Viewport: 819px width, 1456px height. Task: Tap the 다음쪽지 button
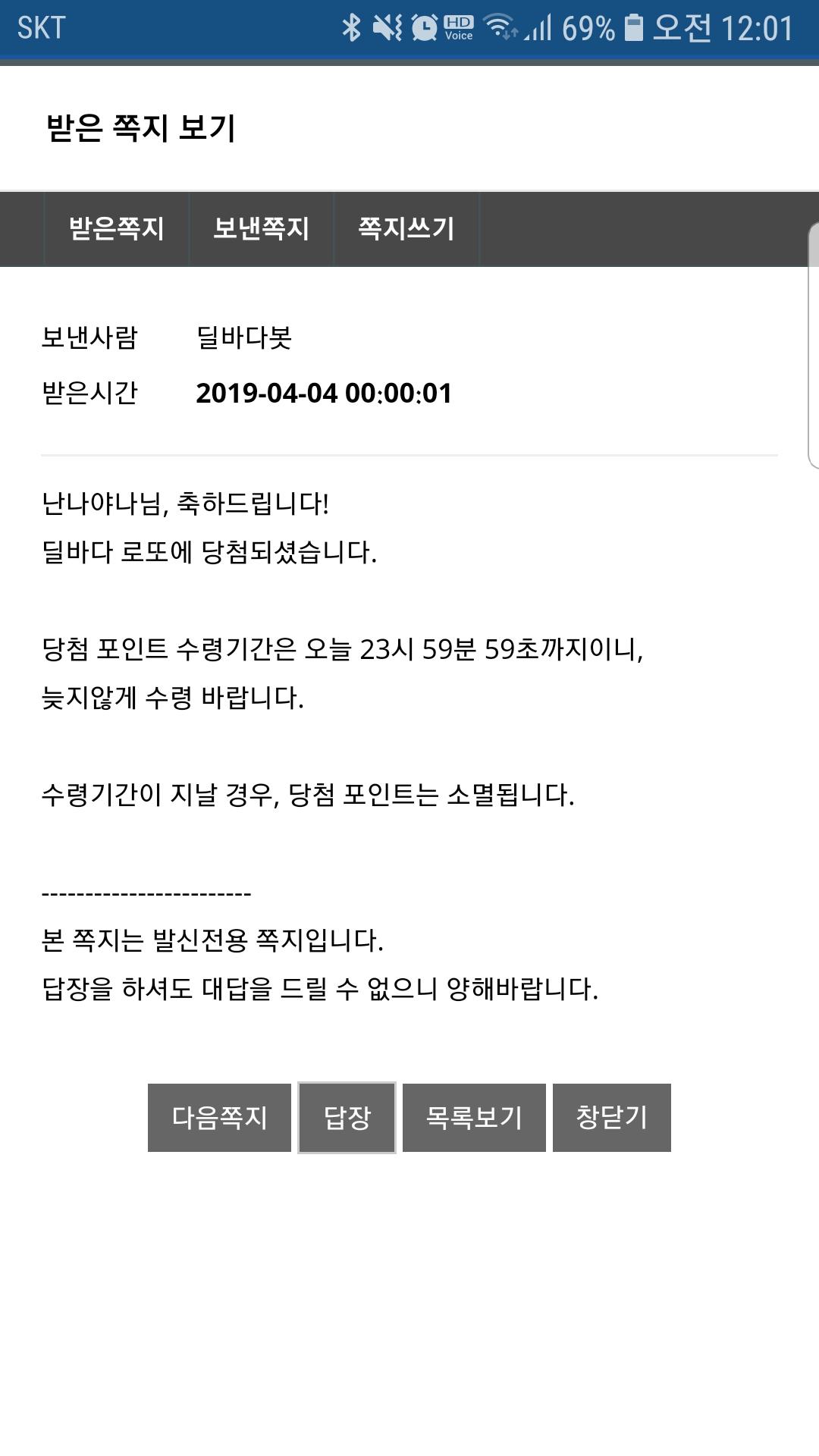point(219,1118)
